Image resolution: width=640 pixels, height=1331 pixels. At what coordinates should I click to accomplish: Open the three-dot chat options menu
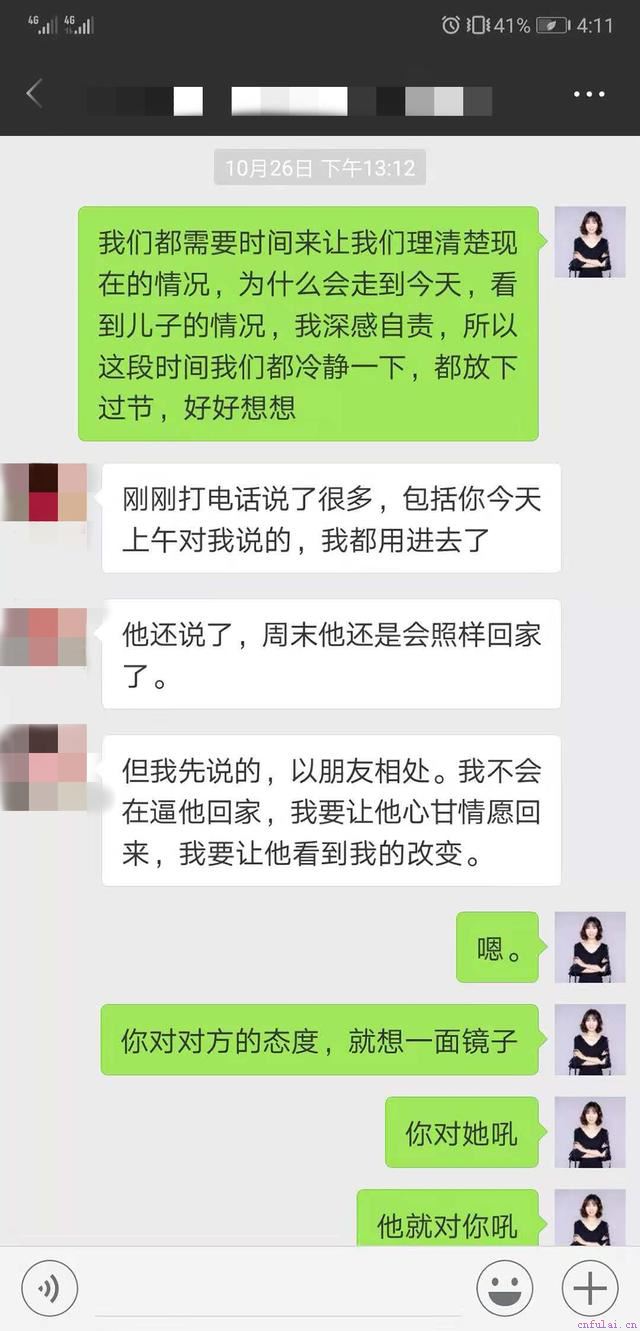point(589,95)
